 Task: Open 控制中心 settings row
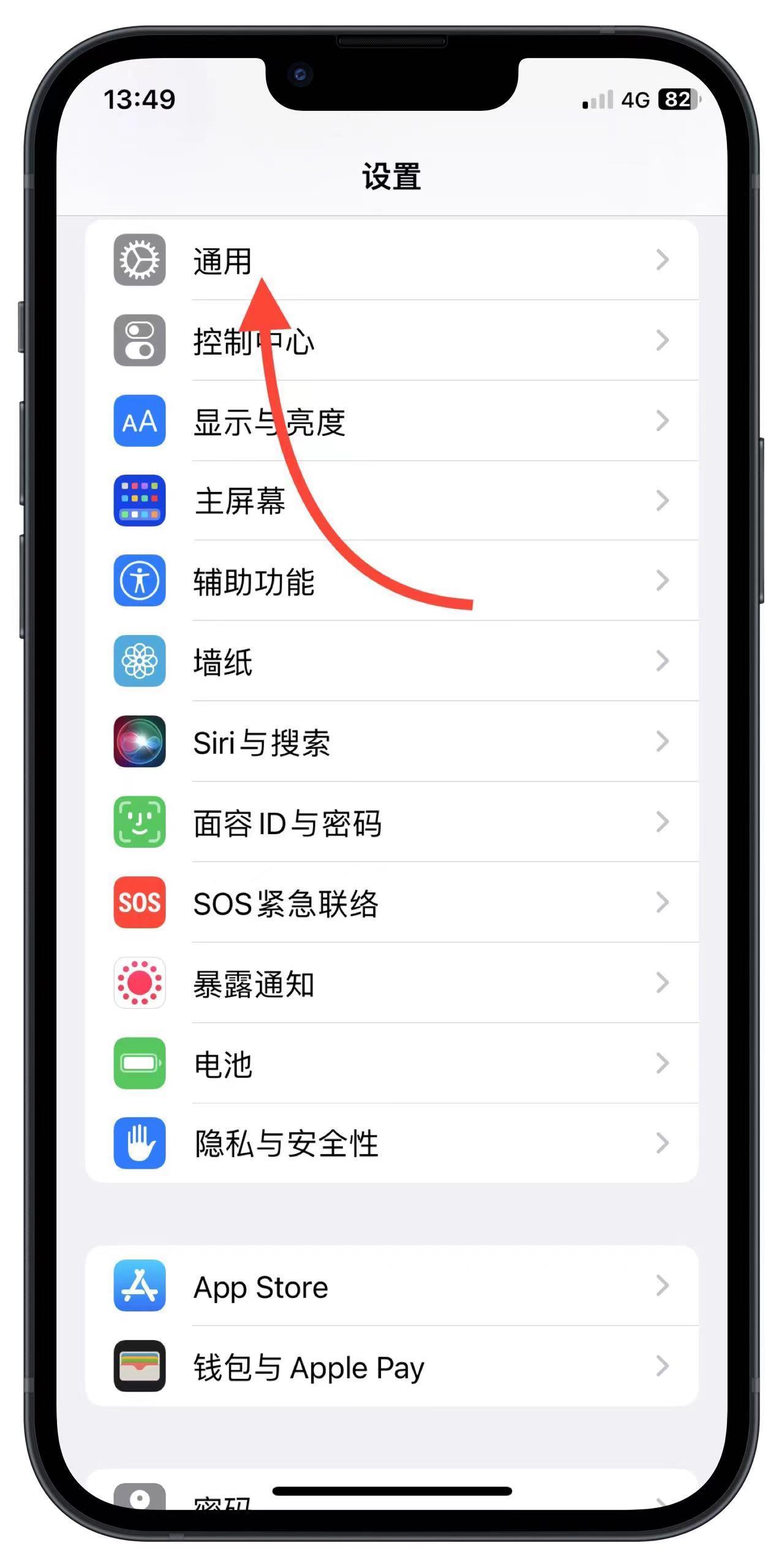click(x=392, y=341)
